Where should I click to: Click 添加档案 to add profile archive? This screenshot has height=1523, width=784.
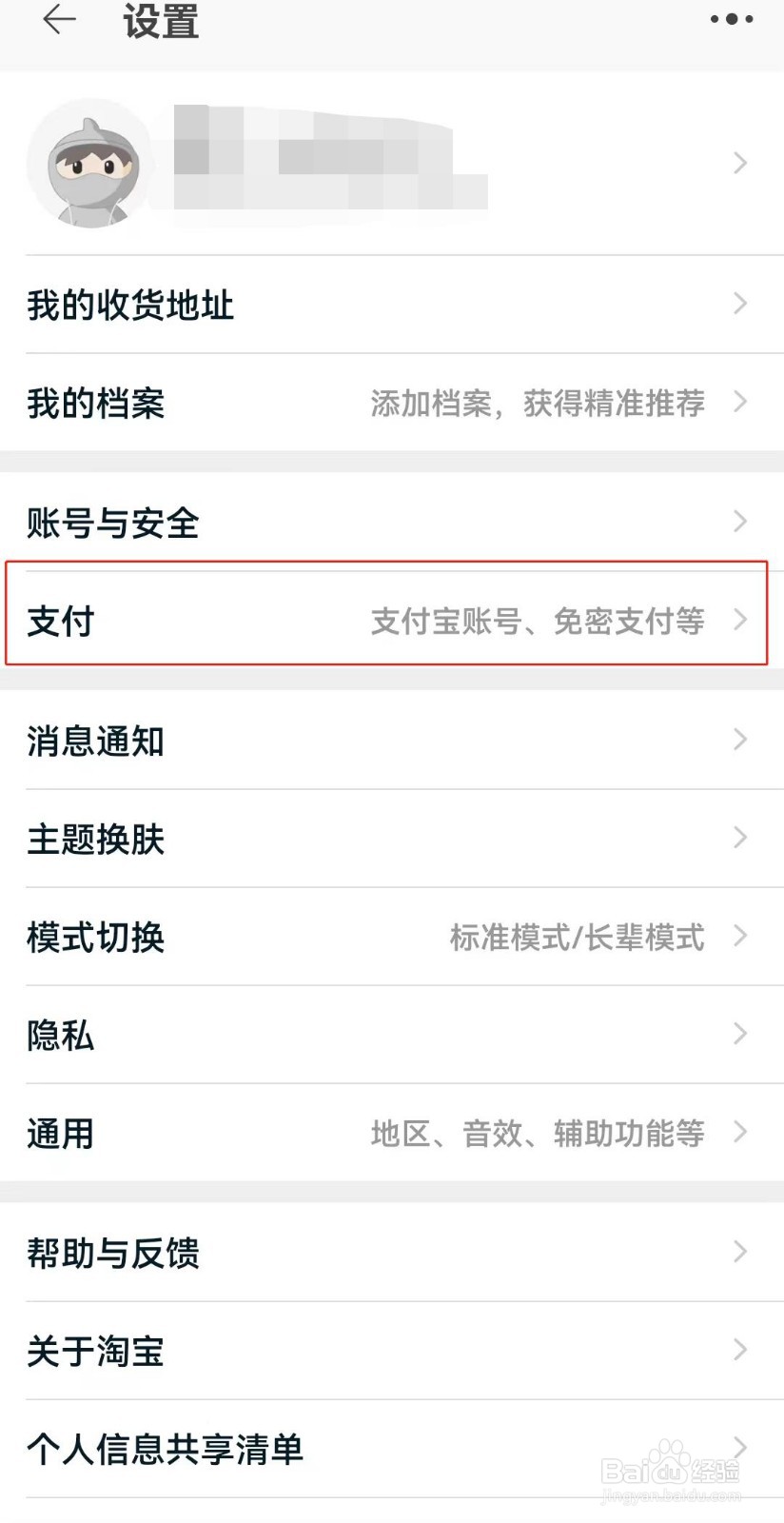[538, 404]
